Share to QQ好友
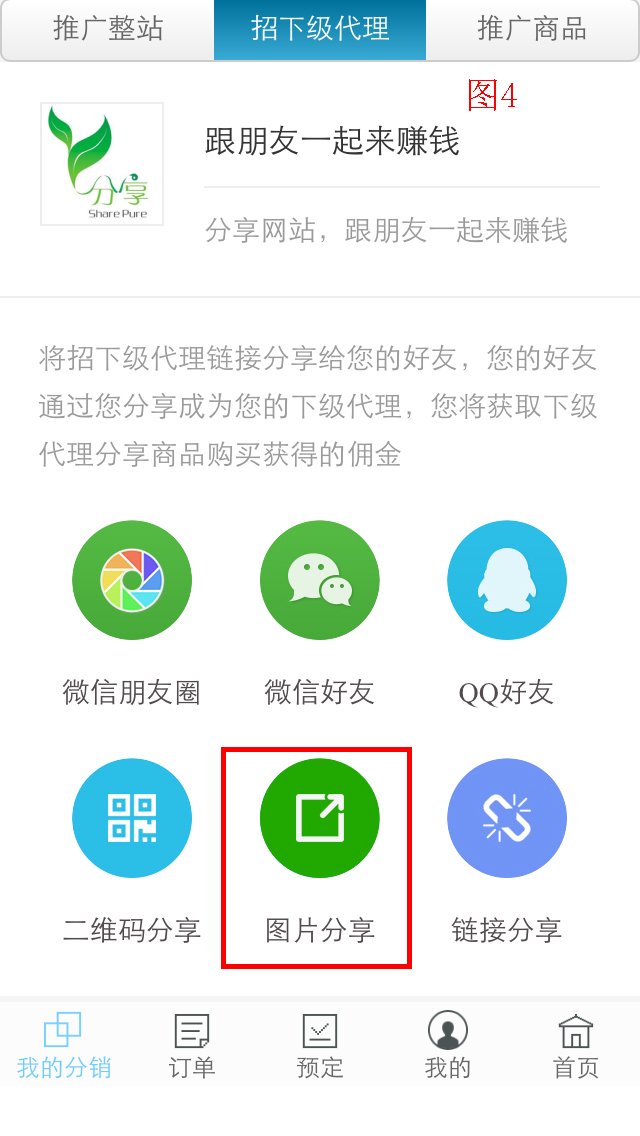The width and height of the screenshot is (640, 1136). pyautogui.click(x=507, y=581)
